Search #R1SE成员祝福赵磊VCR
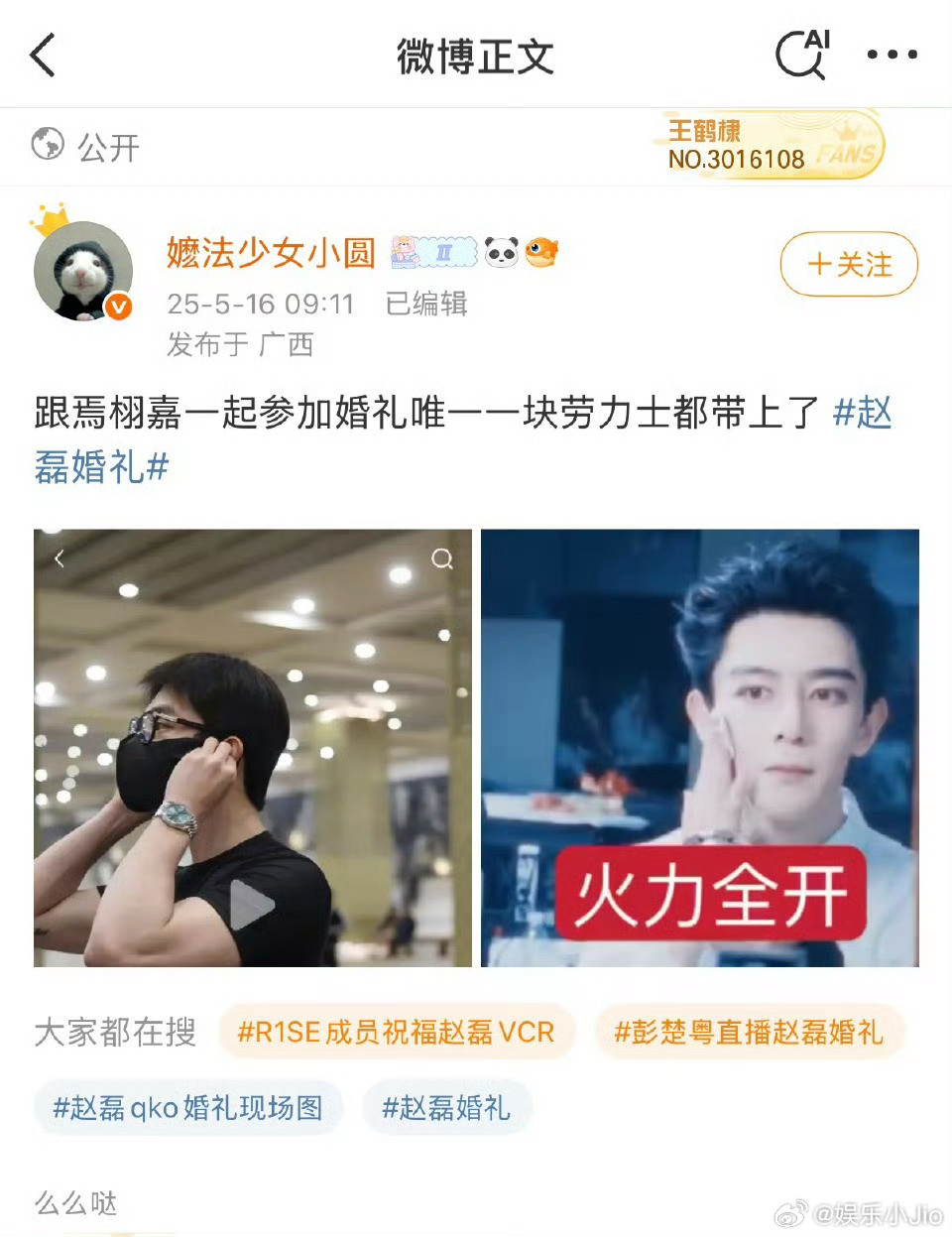Viewport: 952px width, 1237px height. (396, 1033)
